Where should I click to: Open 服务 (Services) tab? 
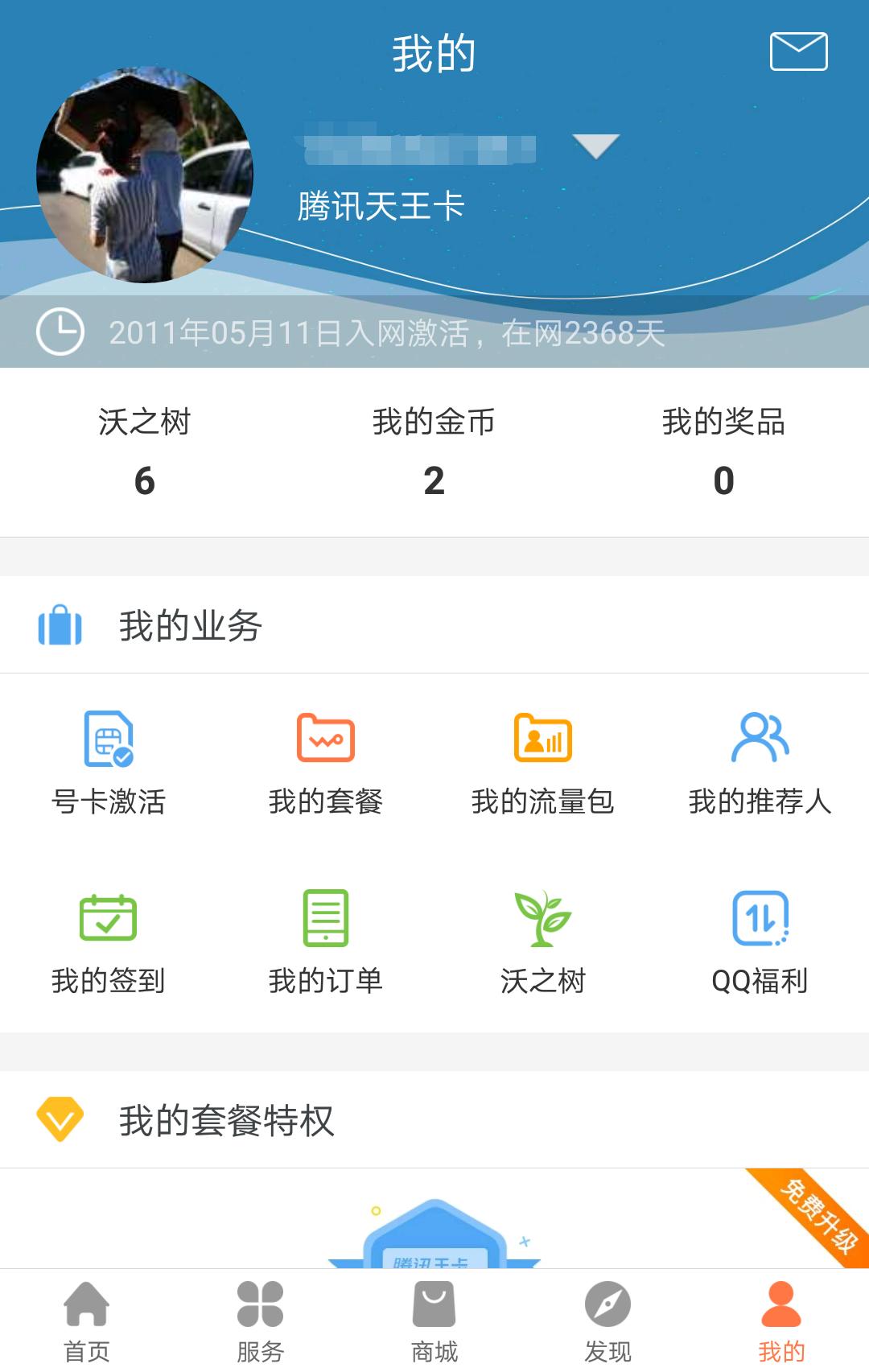coord(259,1316)
